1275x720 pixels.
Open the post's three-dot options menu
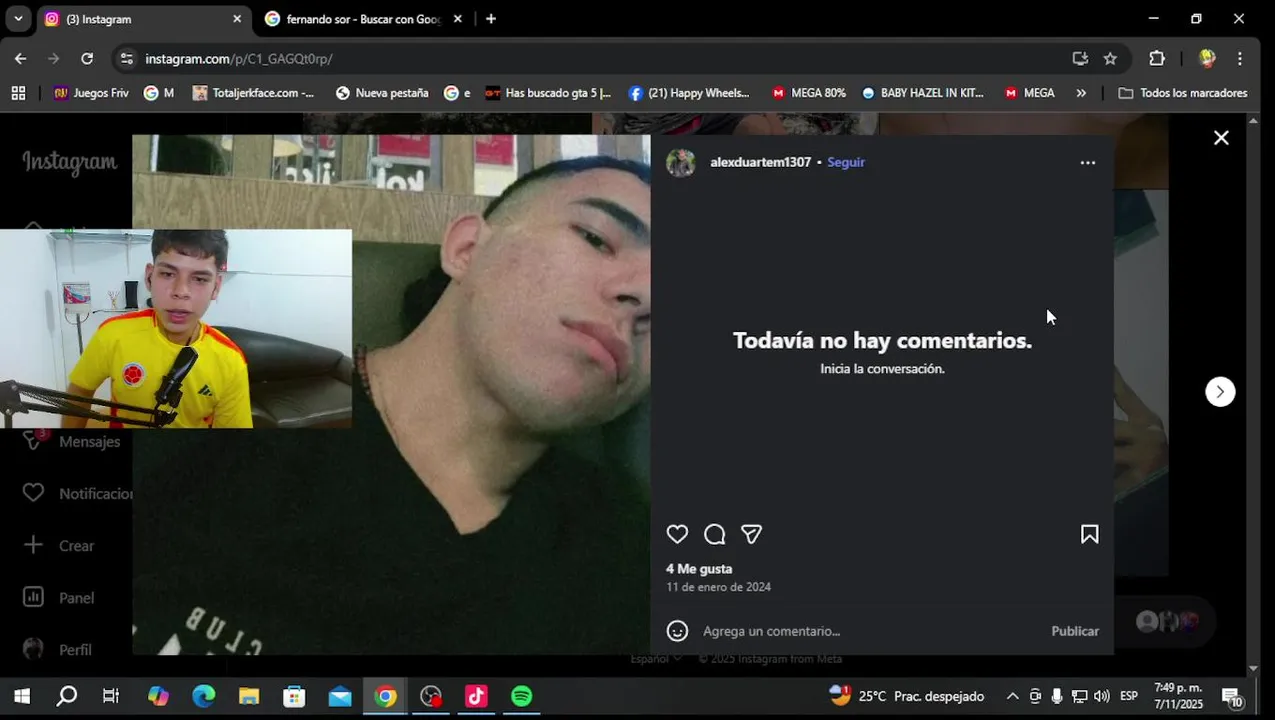[1087, 163]
